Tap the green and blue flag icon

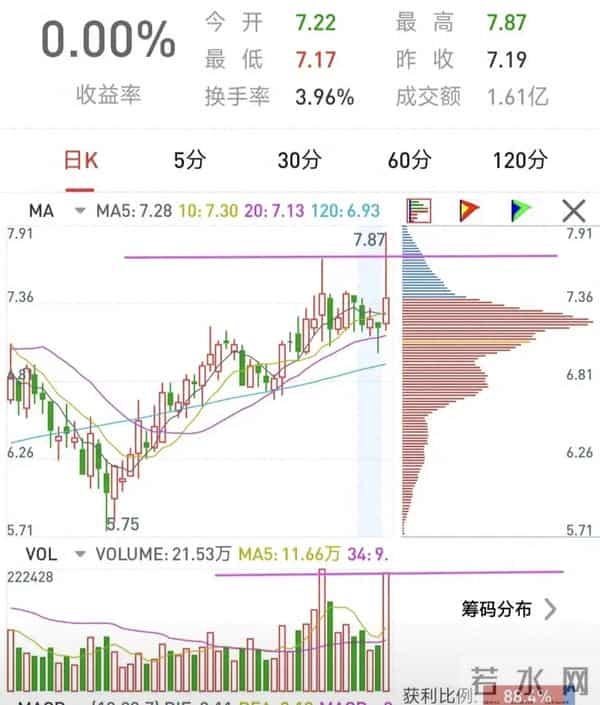521,211
